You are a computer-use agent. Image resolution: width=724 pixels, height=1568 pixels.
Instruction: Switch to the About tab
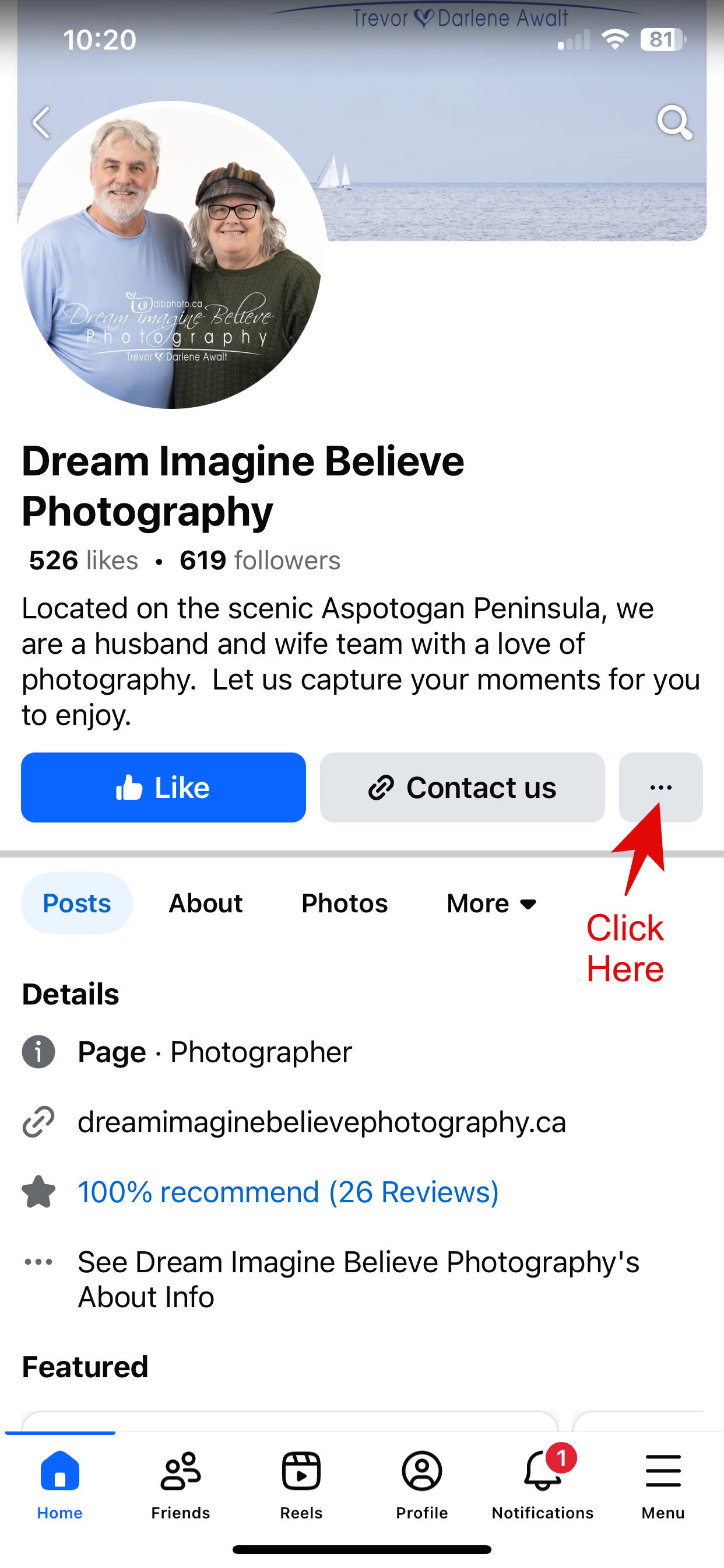(206, 904)
